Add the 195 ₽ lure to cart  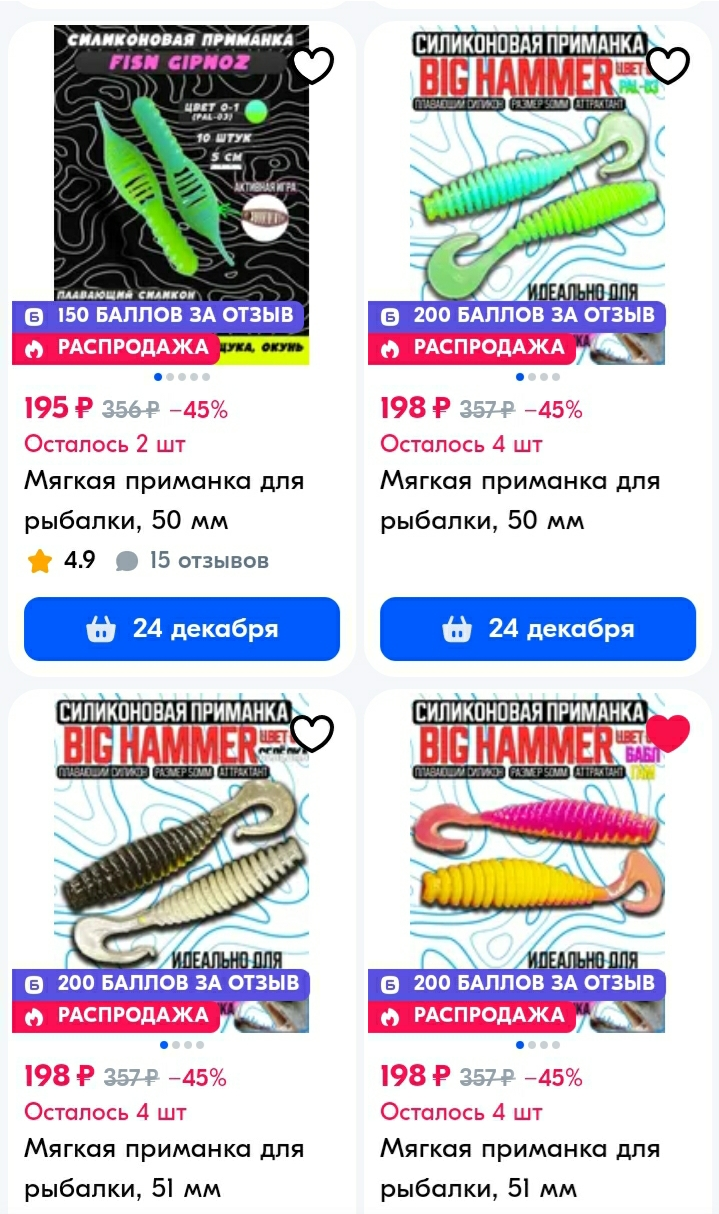(x=182, y=629)
